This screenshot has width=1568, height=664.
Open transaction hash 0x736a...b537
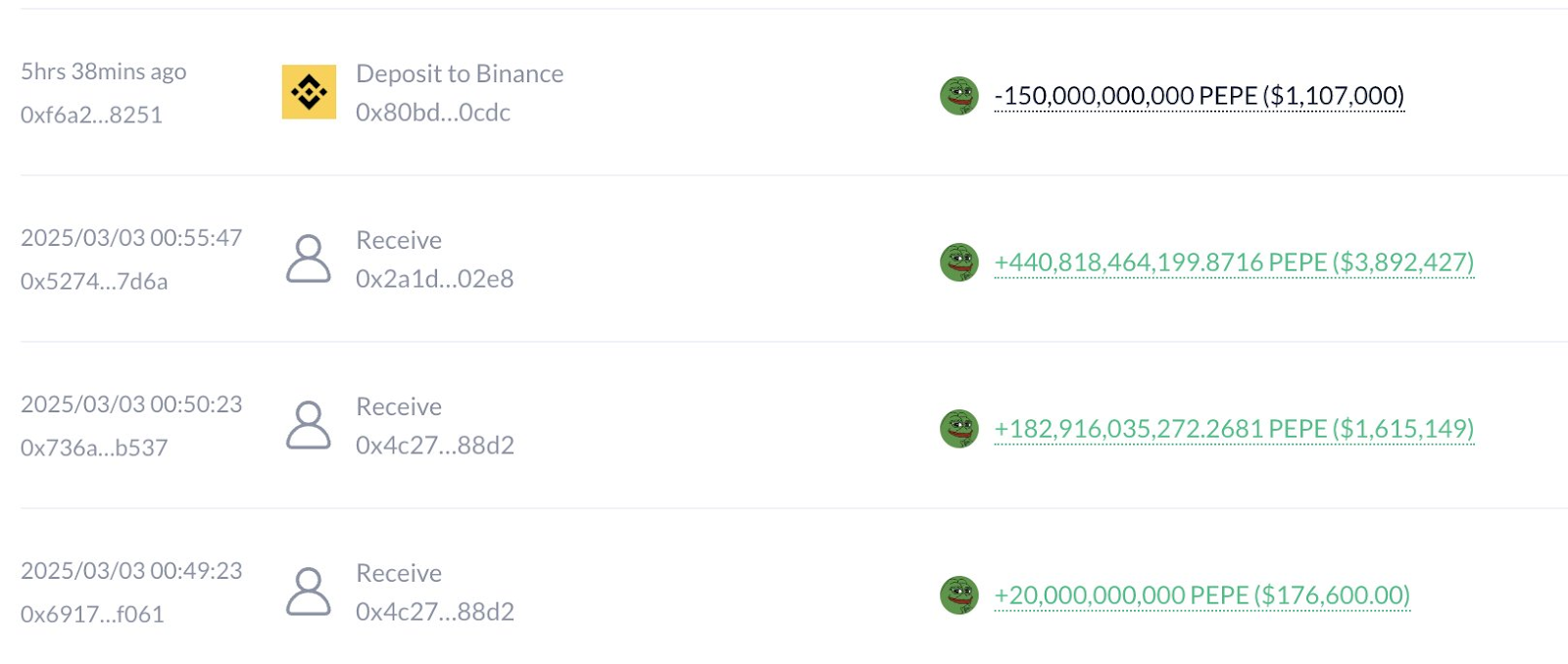point(94,448)
